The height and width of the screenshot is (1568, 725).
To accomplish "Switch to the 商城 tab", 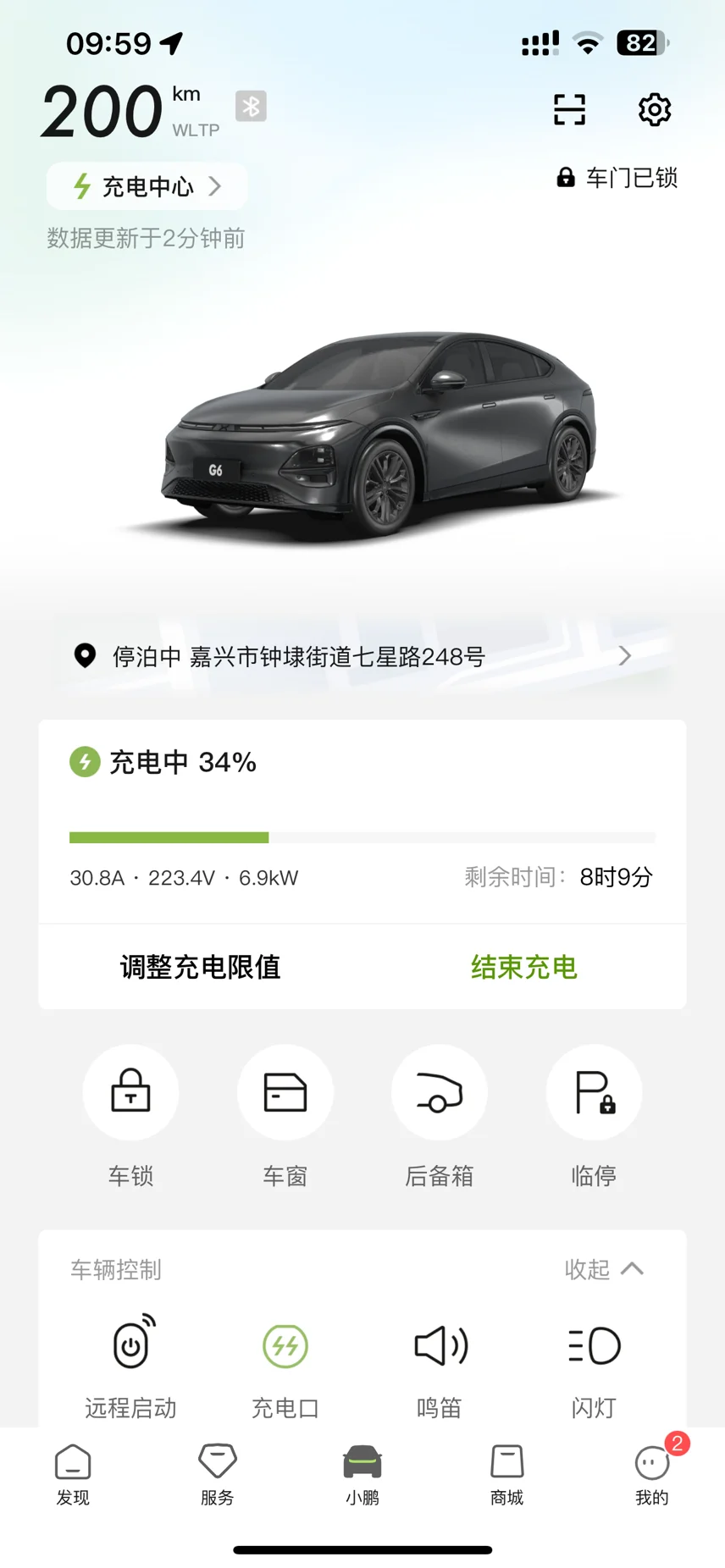I will [507, 1475].
